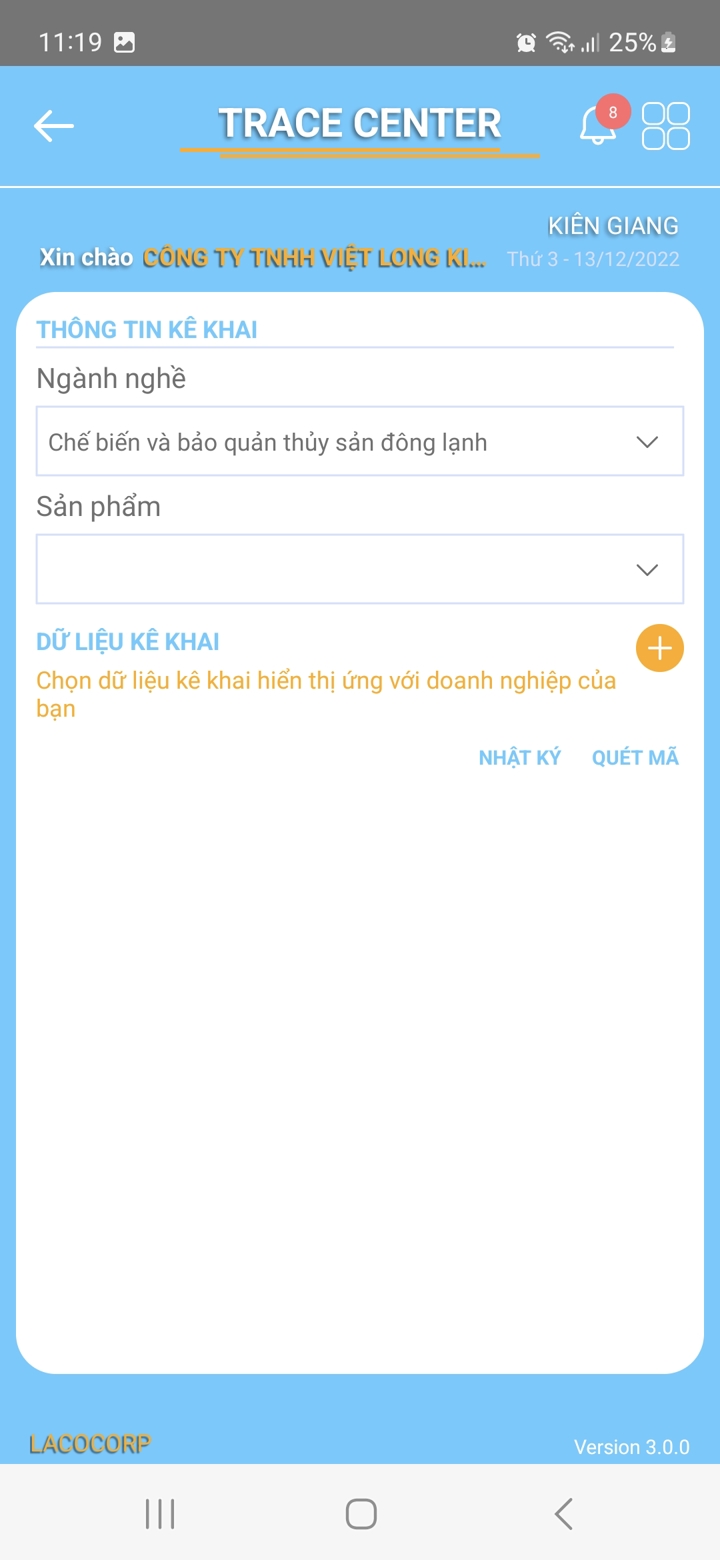Go back using the top-left arrow
The image size is (720, 1560).
pos(54,126)
